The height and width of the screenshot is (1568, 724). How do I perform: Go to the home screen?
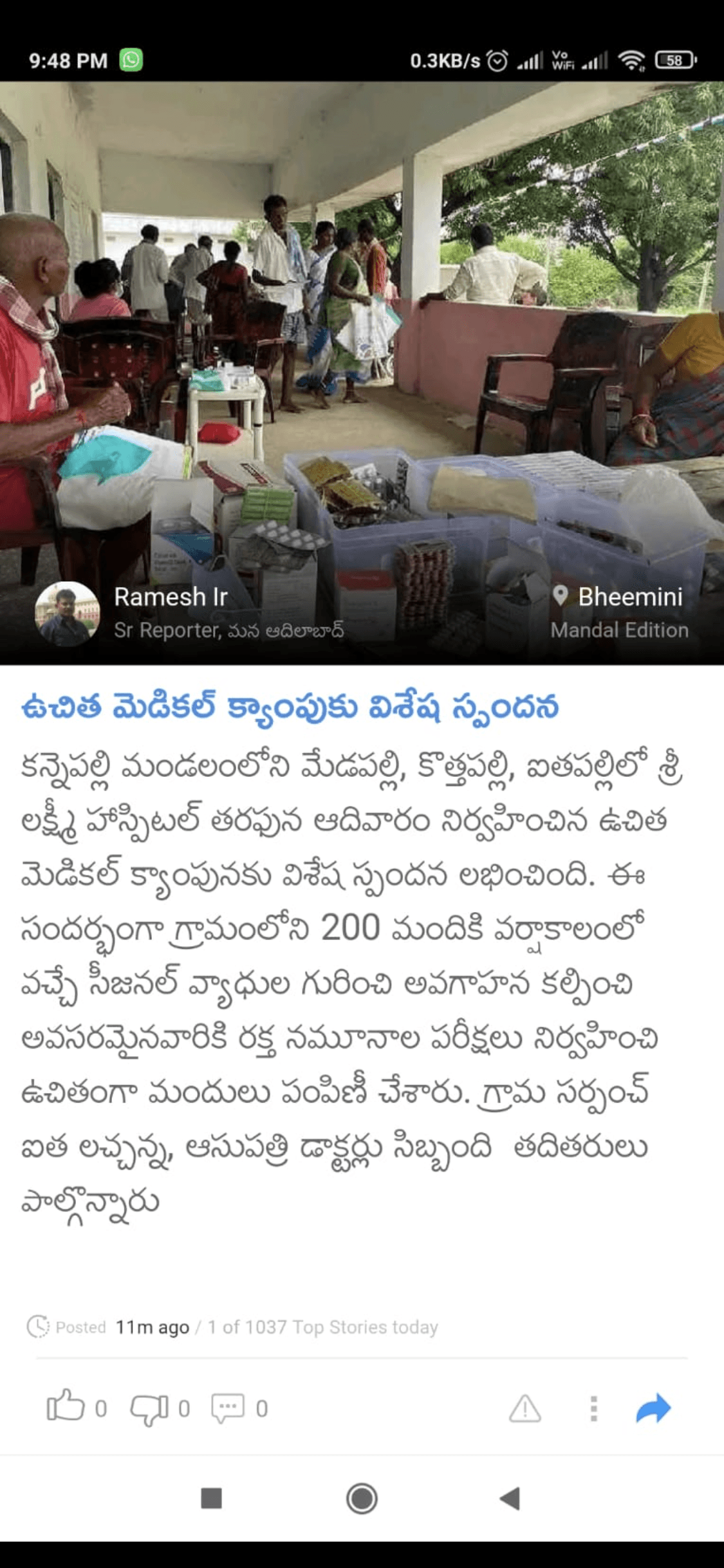[x=362, y=1498]
